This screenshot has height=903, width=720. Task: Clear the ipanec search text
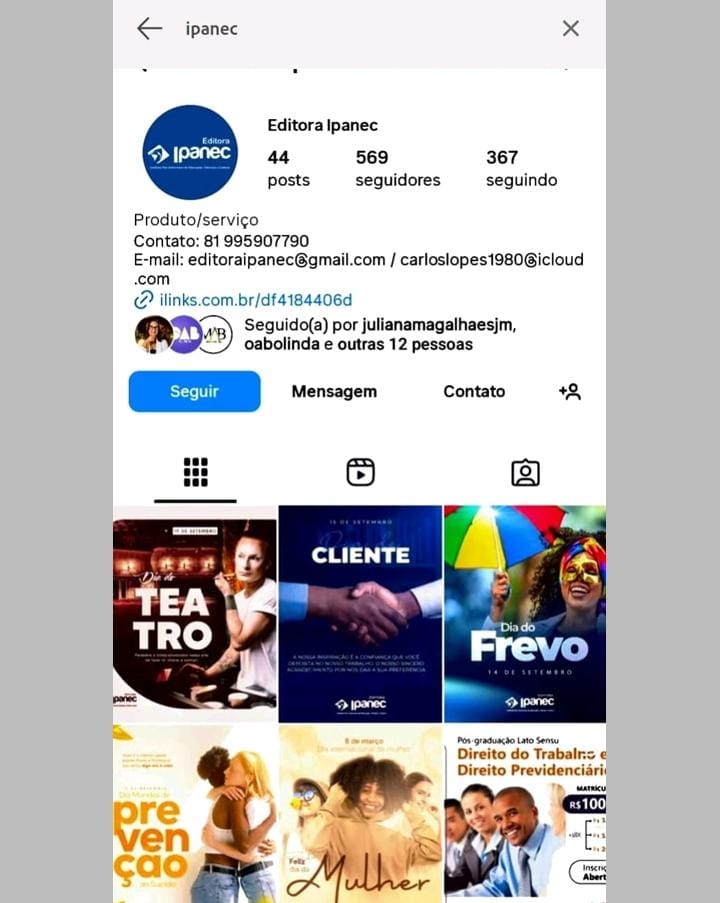click(x=570, y=29)
